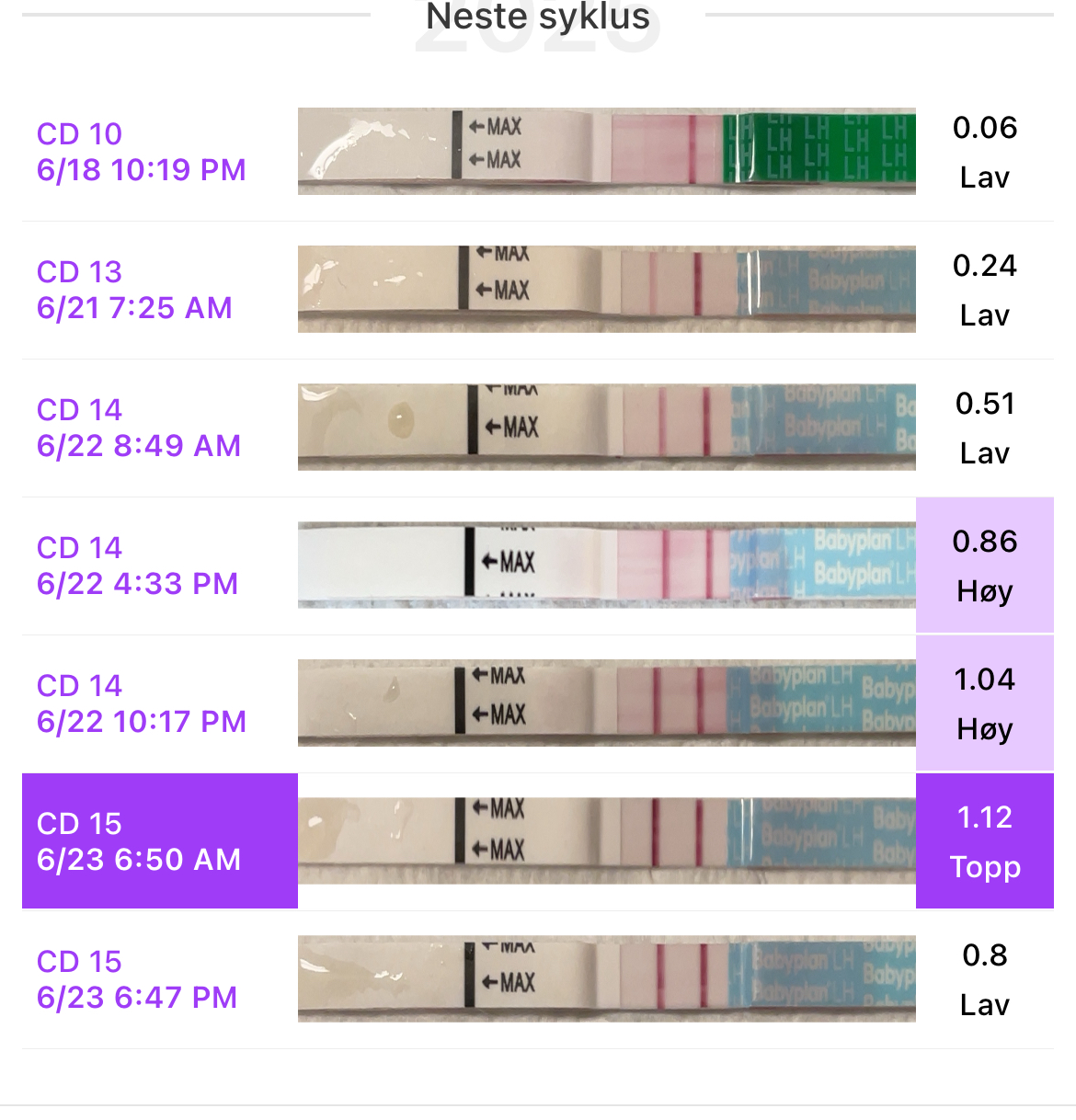Open the CD 14 test from 6/22 8:49 AM
Screen dimensions: 1076x1120
point(139,428)
